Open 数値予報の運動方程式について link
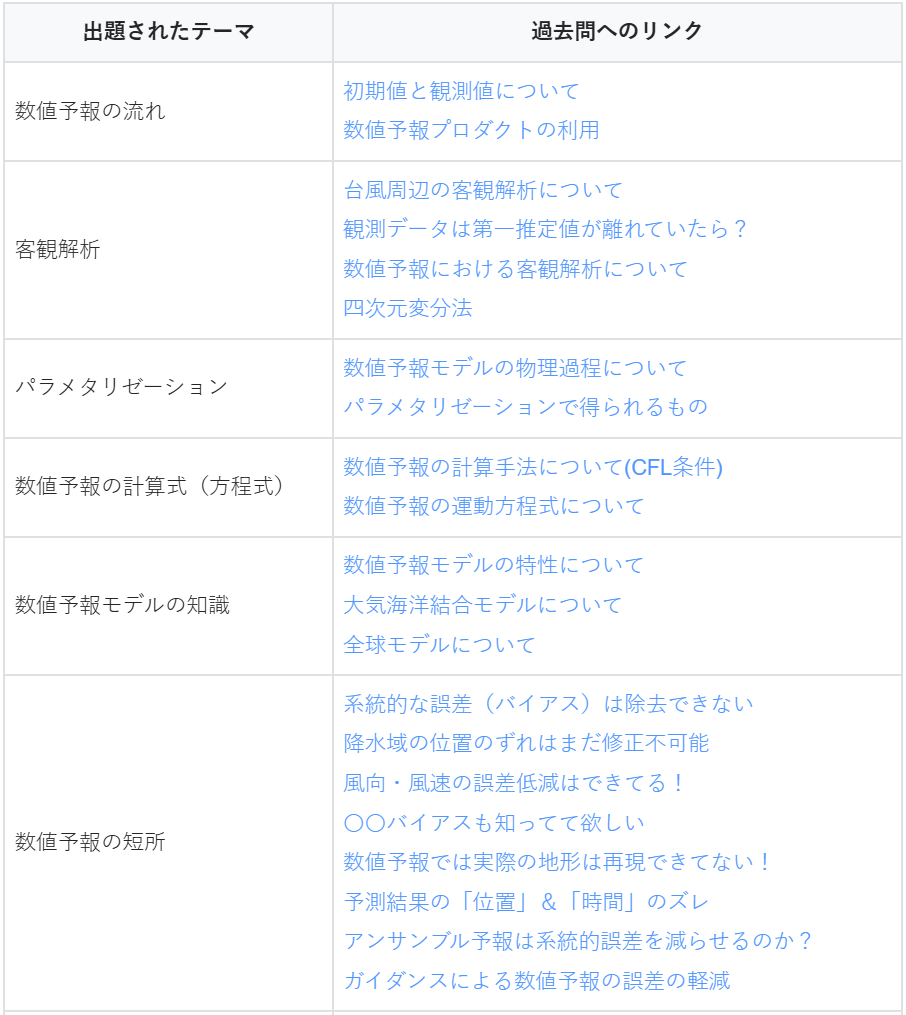 (x=494, y=506)
